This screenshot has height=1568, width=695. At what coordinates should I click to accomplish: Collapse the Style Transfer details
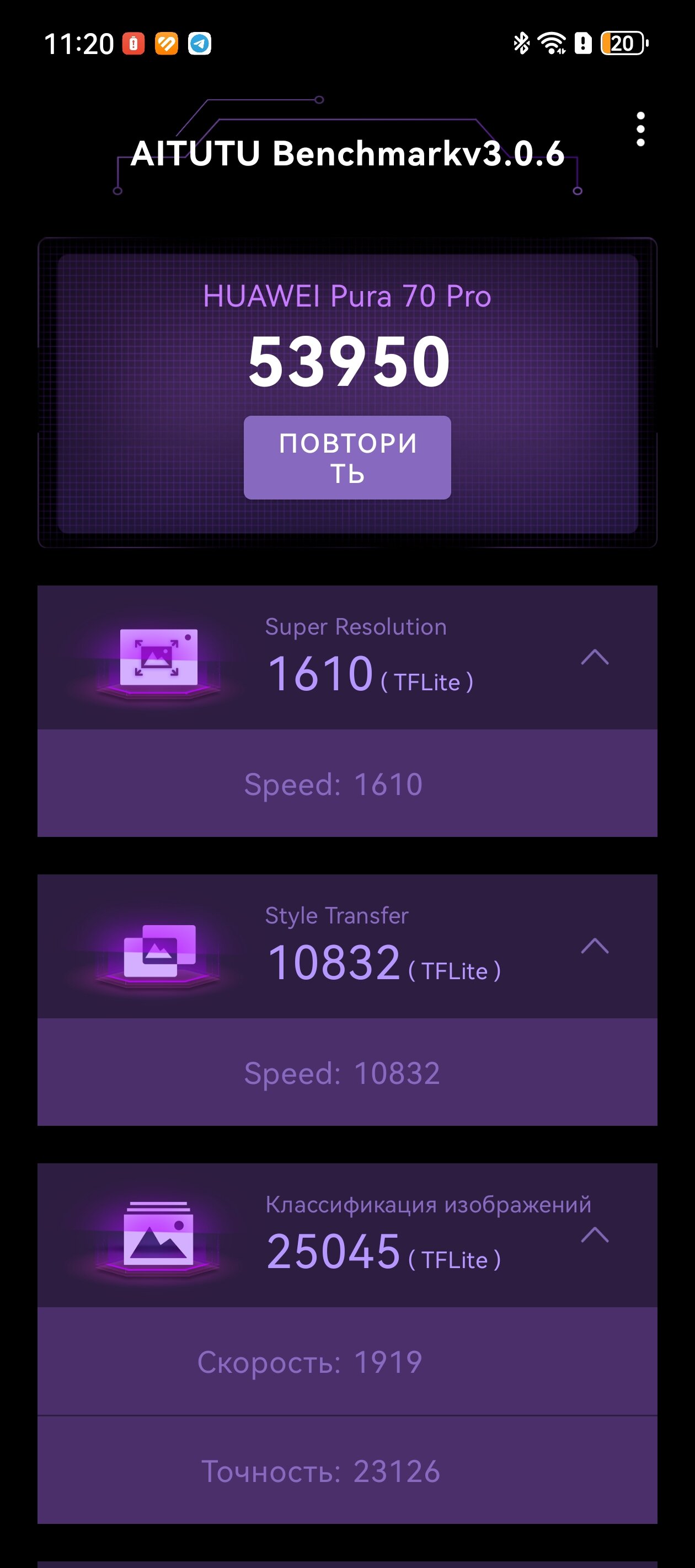tap(595, 946)
